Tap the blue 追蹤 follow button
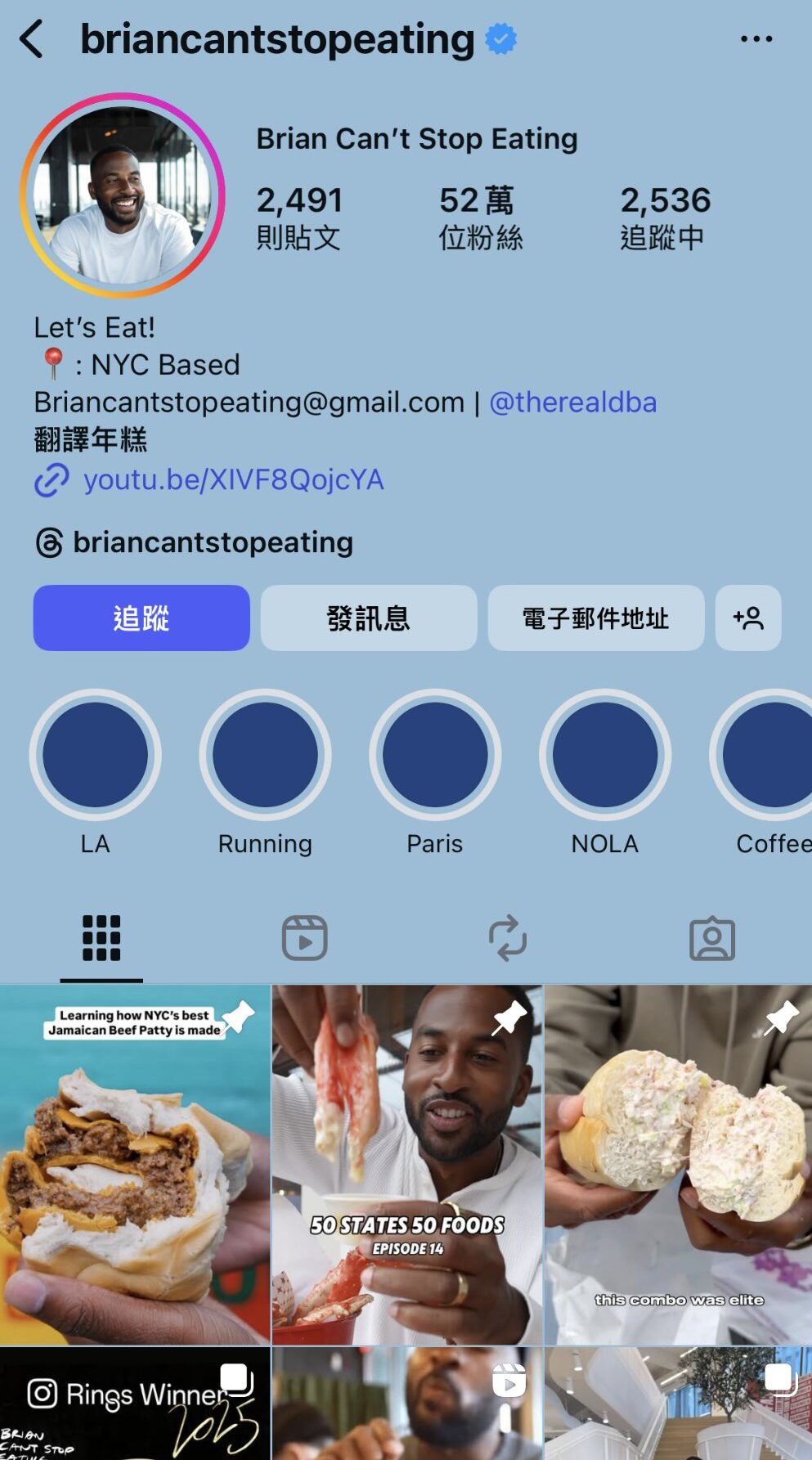812x1460 pixels. (141, 618)
